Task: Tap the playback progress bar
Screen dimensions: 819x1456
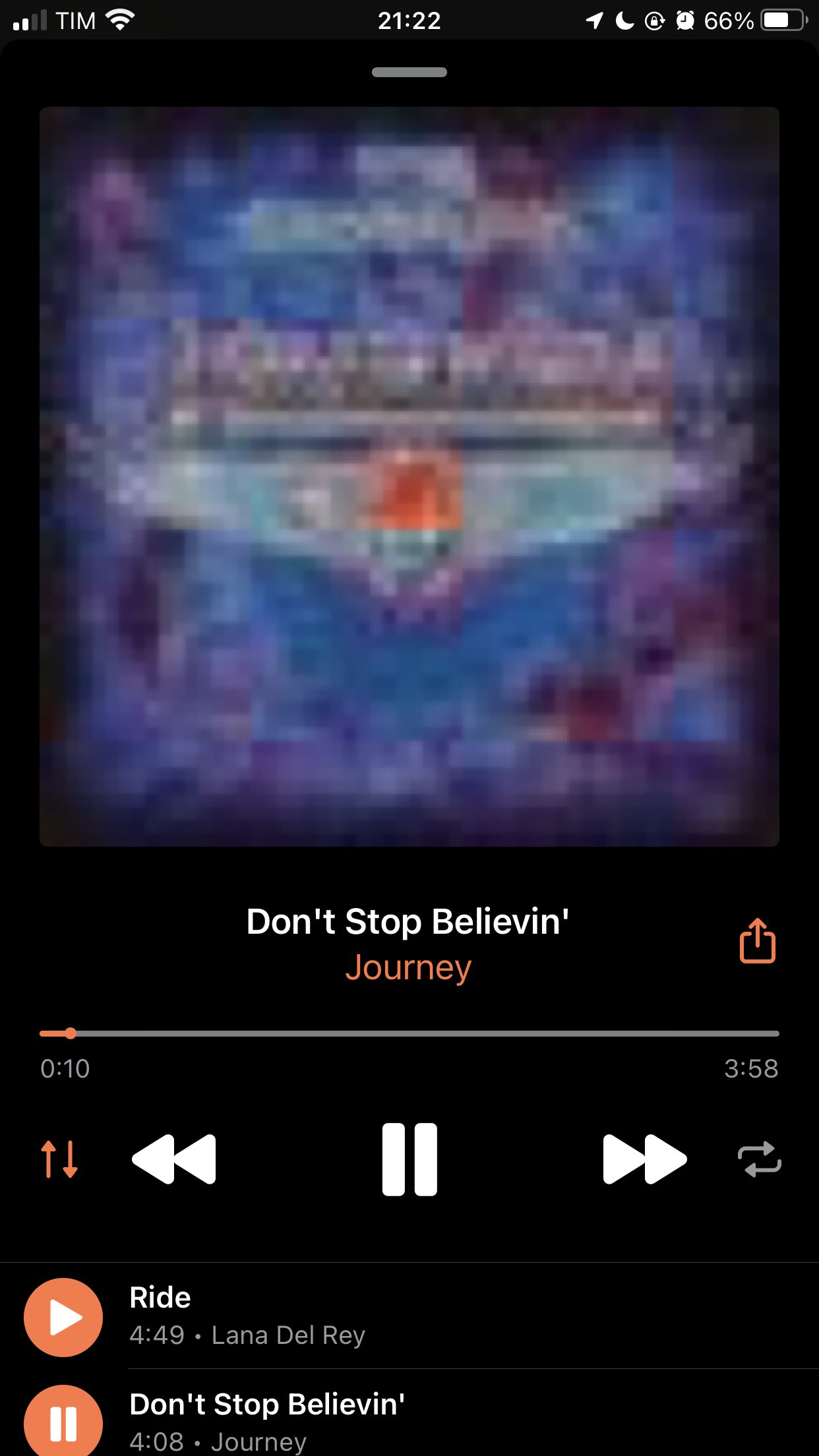Action: (409, 1033)
